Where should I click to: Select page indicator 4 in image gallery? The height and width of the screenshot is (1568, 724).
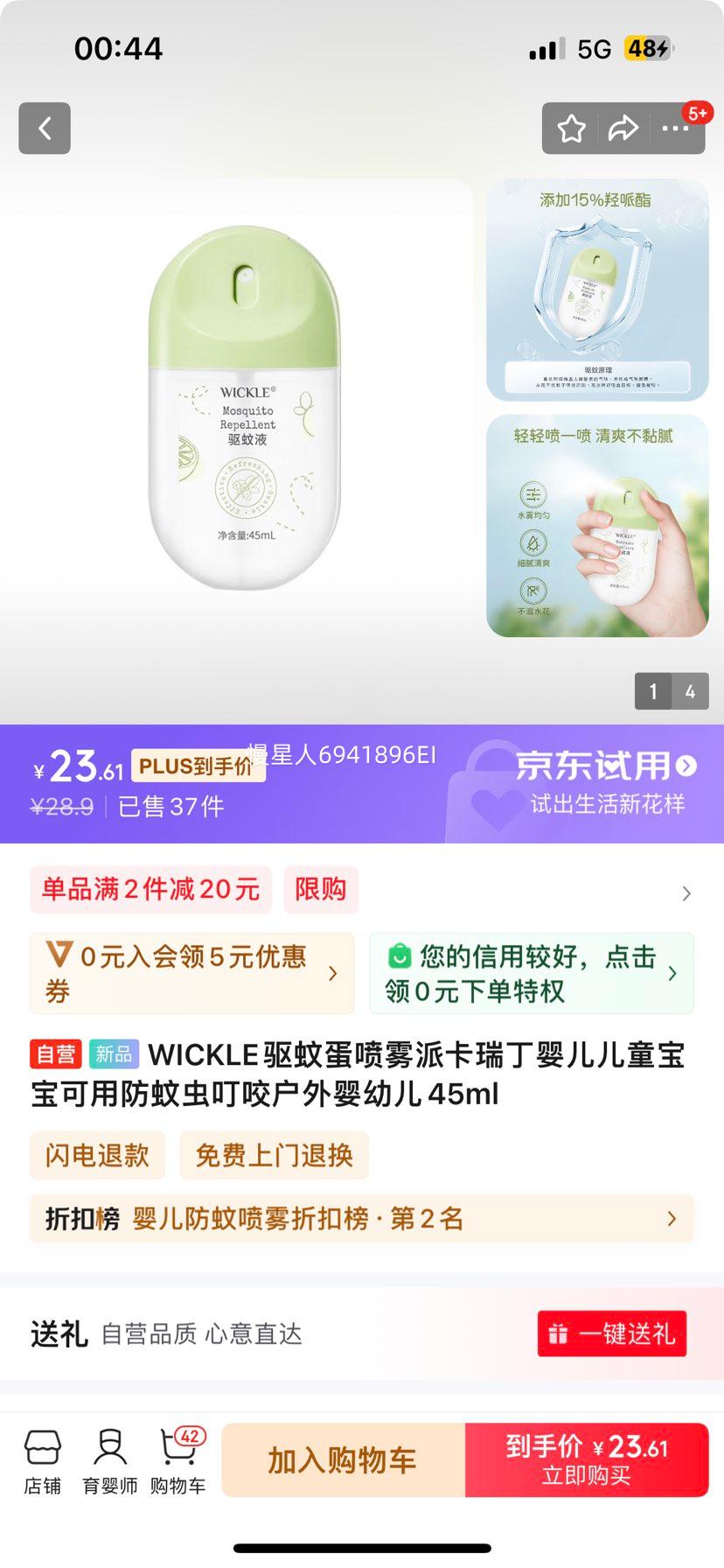coord(690,691)
